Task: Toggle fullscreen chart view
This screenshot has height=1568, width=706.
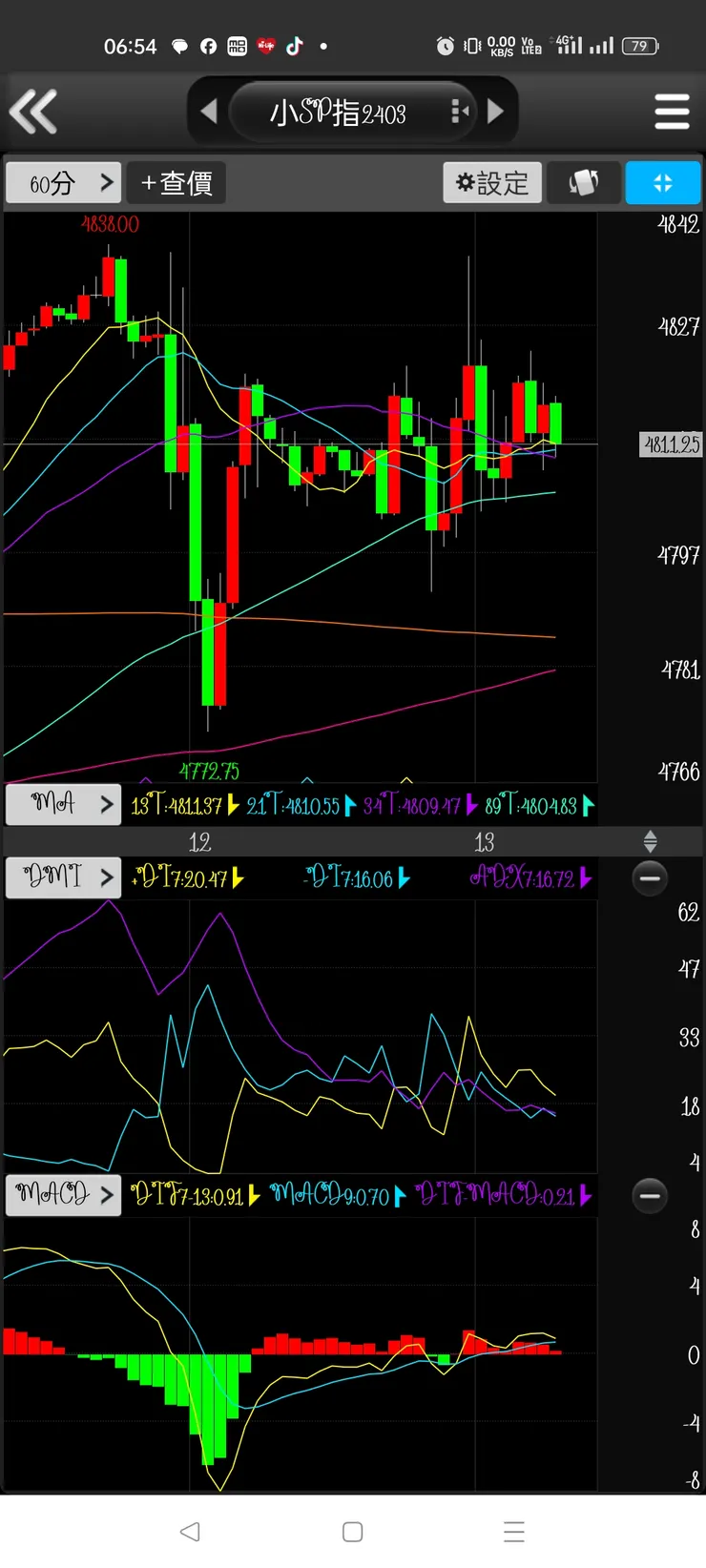Action: coord(663,183)
